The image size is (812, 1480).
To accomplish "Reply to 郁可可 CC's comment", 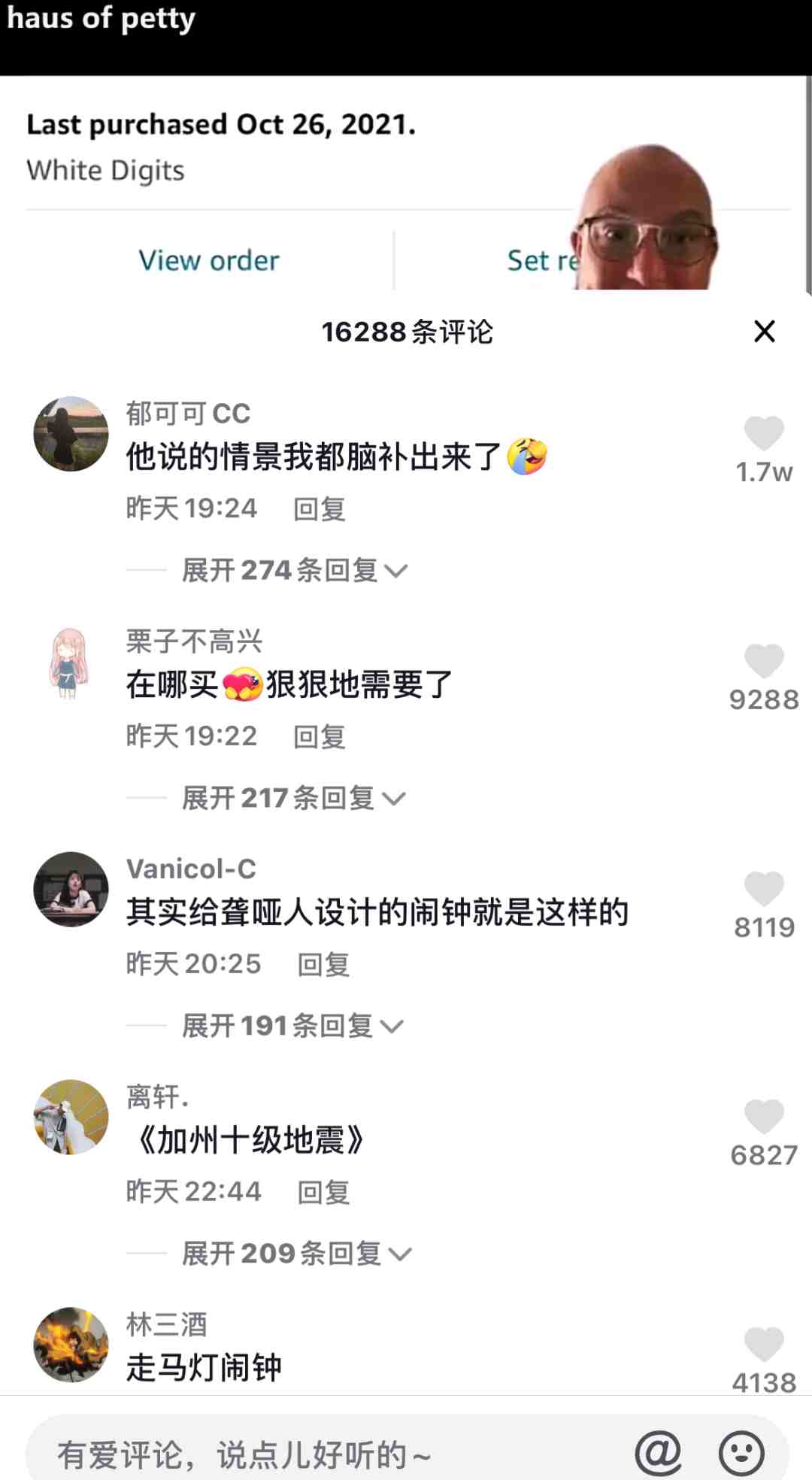I will pyautogui.click(x=319, y=509).
